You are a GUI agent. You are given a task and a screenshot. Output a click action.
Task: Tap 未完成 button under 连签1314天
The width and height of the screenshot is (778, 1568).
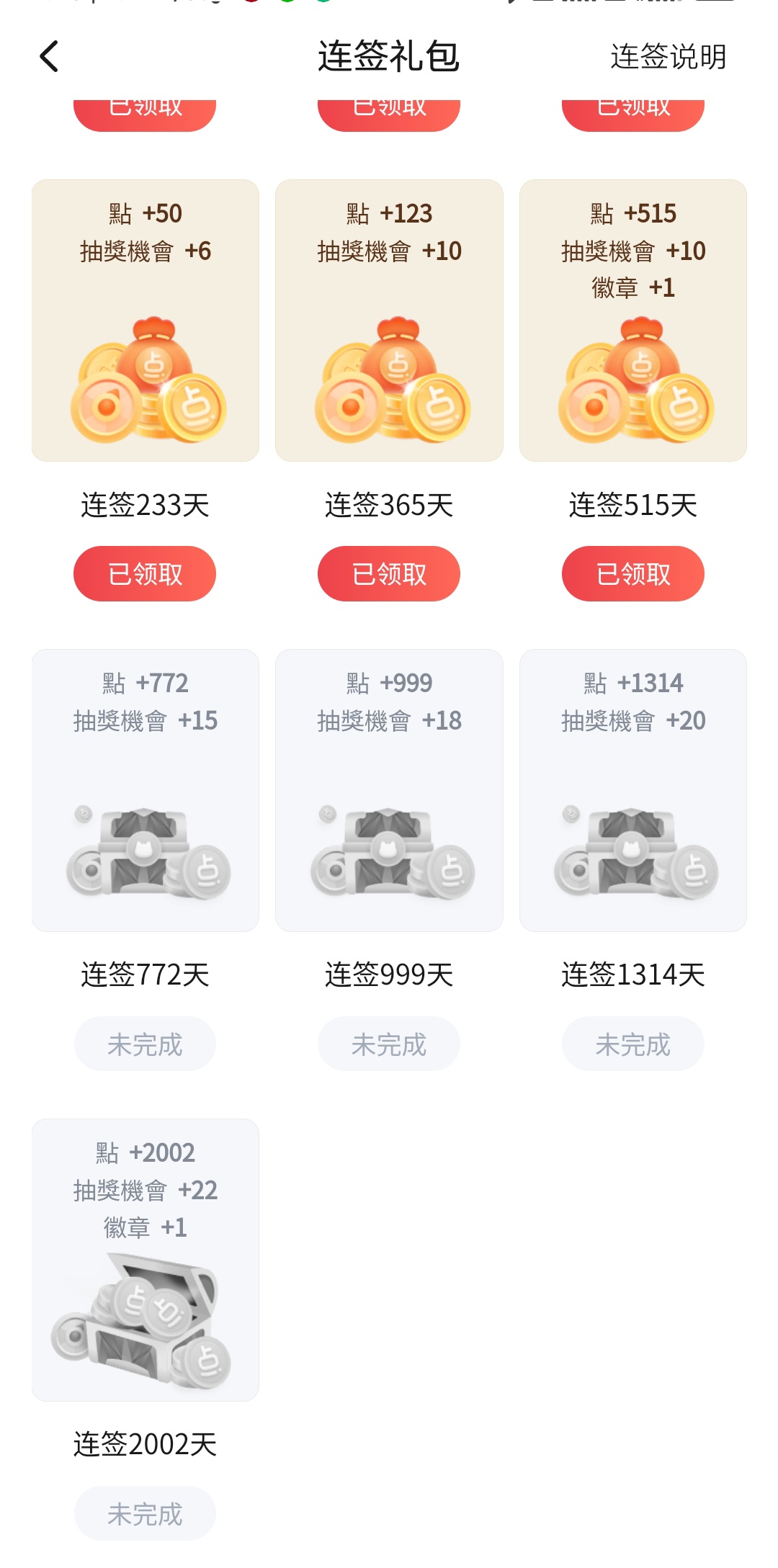coord(633,1044)
